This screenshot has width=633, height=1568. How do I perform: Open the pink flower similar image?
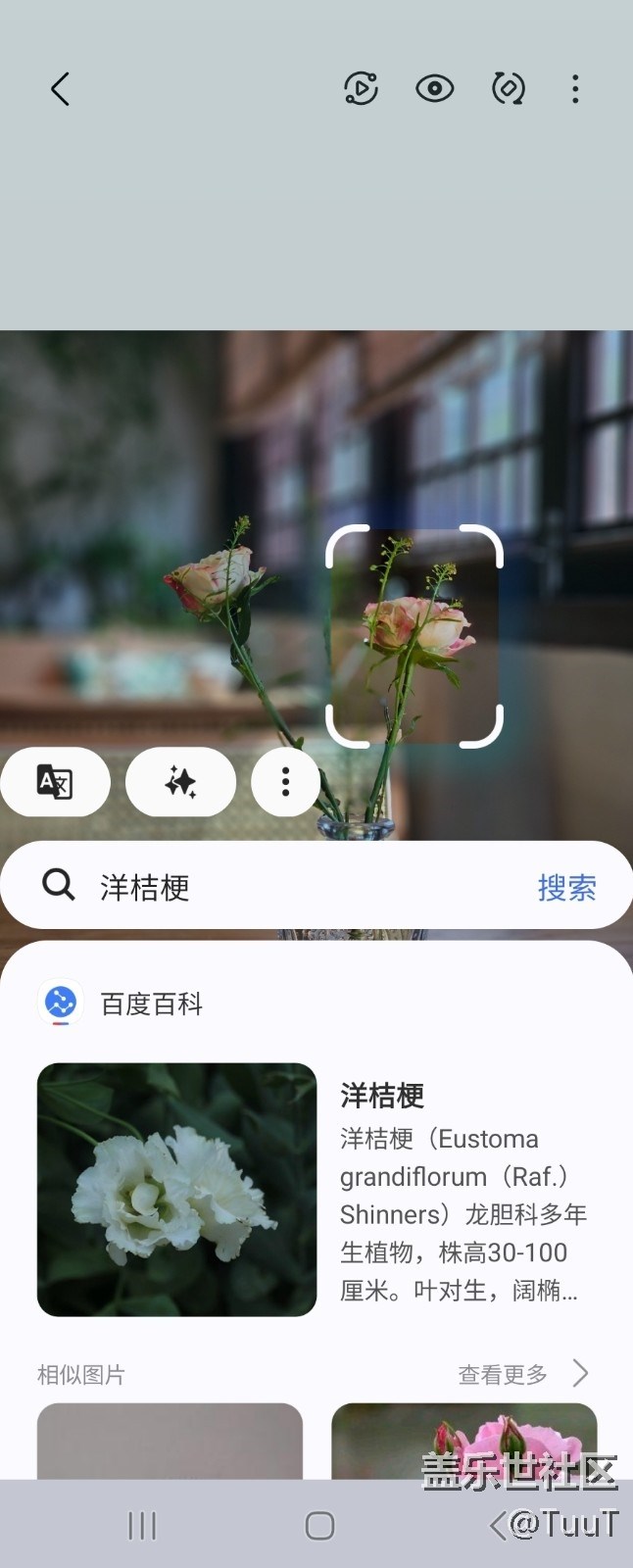click(x=463, y=1441)
